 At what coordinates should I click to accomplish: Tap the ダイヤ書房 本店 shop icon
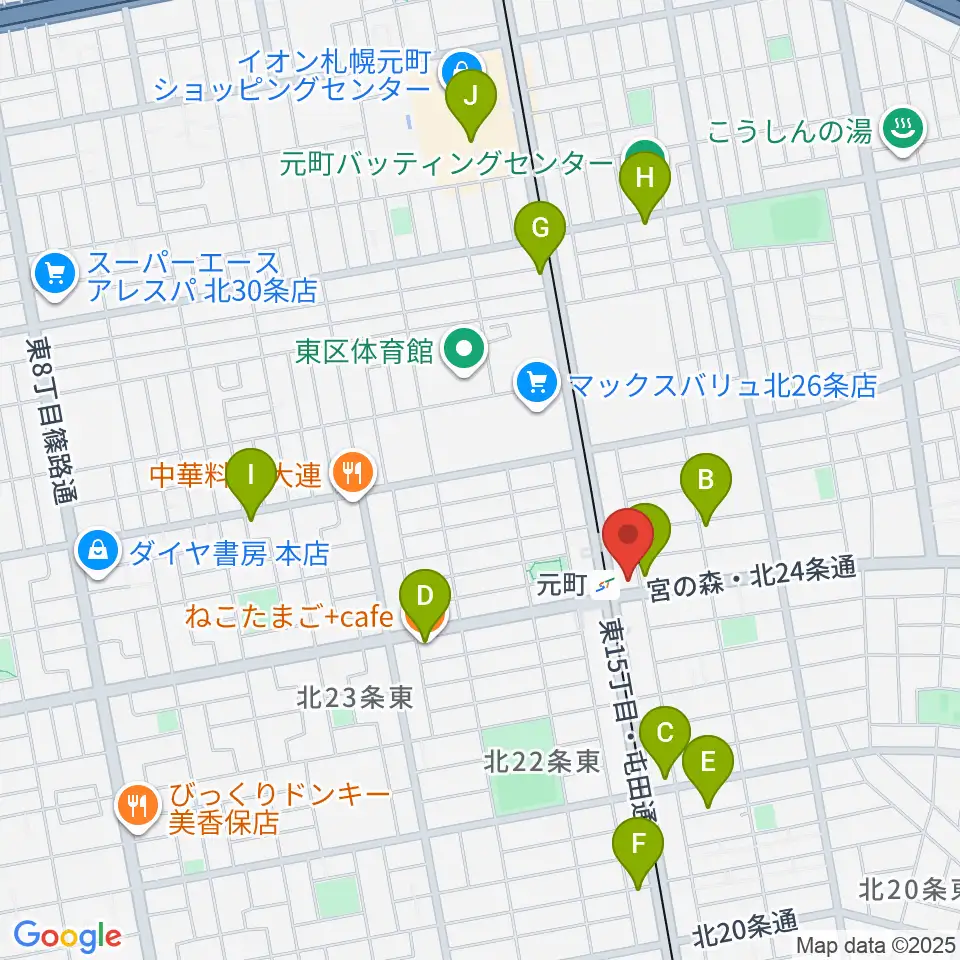click(x=98, y=552)
